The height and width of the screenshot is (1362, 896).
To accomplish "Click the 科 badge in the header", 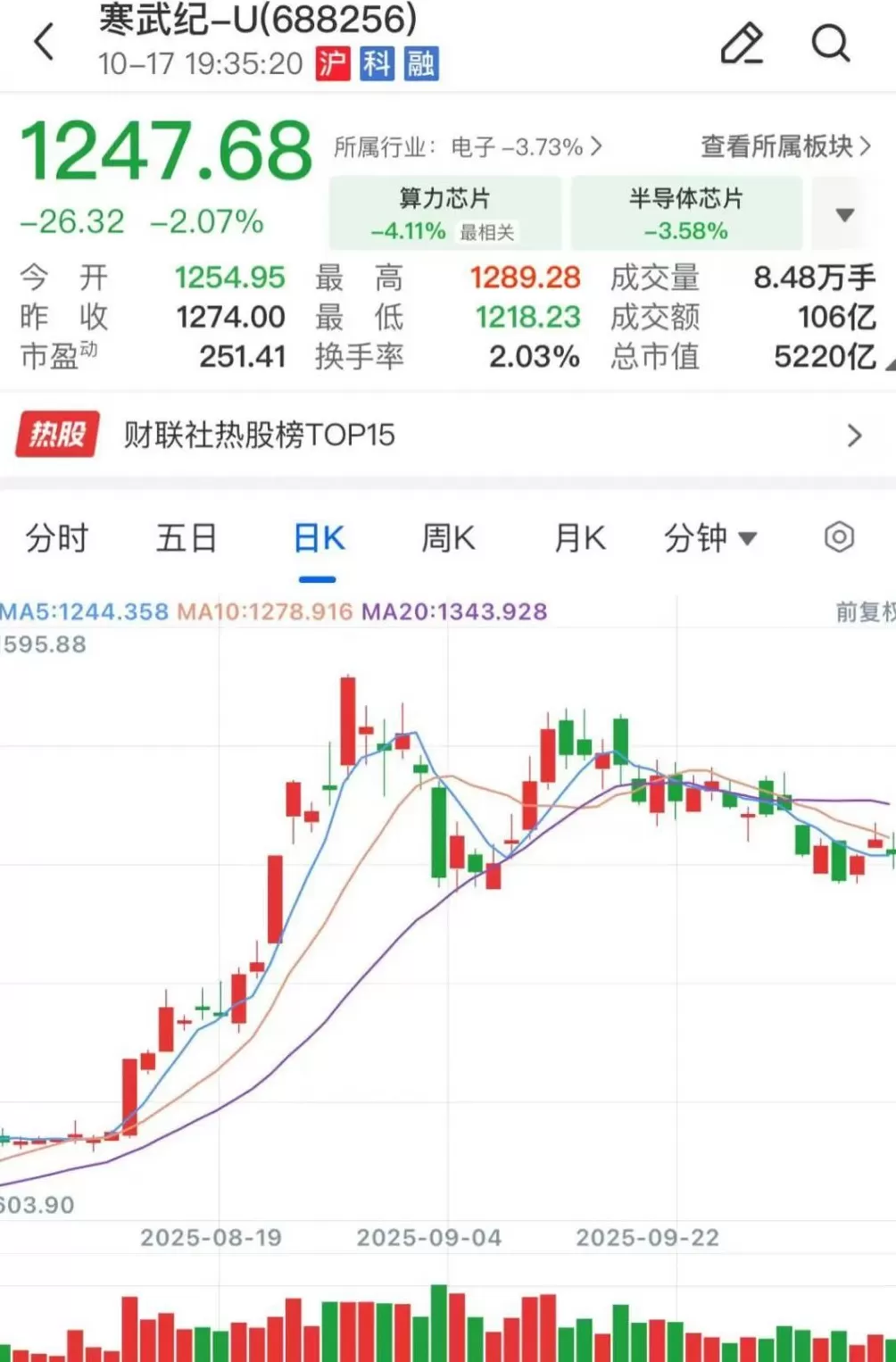I will pos(375,65).
